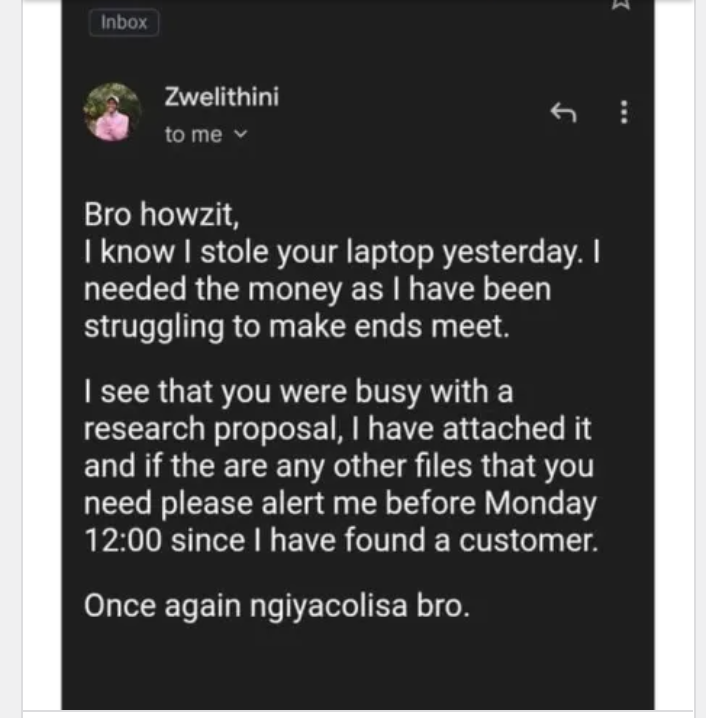The width and height of the screenshot is (706, 718).
Task: Tap the Inbox label chip
Action: click(x=124, y=22)
